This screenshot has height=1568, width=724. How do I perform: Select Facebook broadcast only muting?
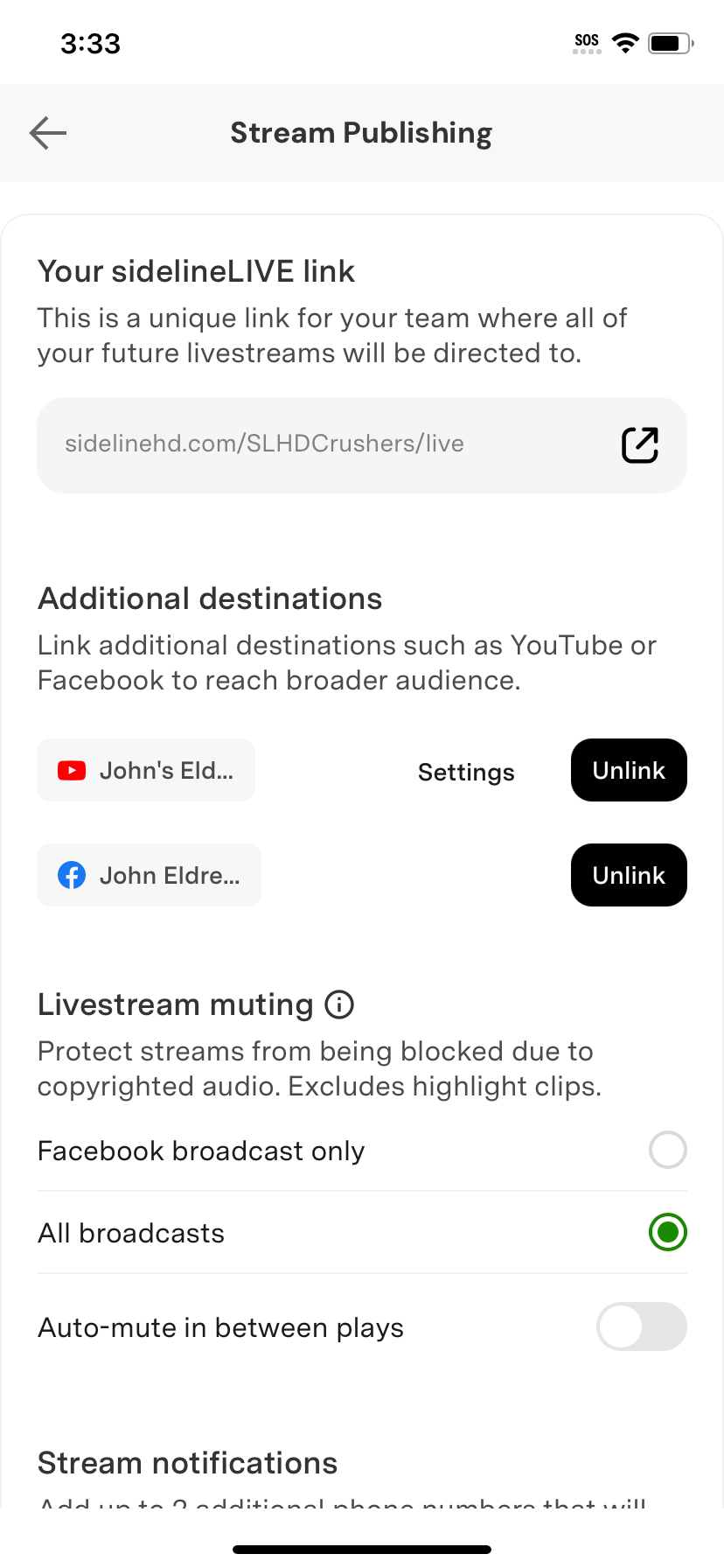(667, 1150)
